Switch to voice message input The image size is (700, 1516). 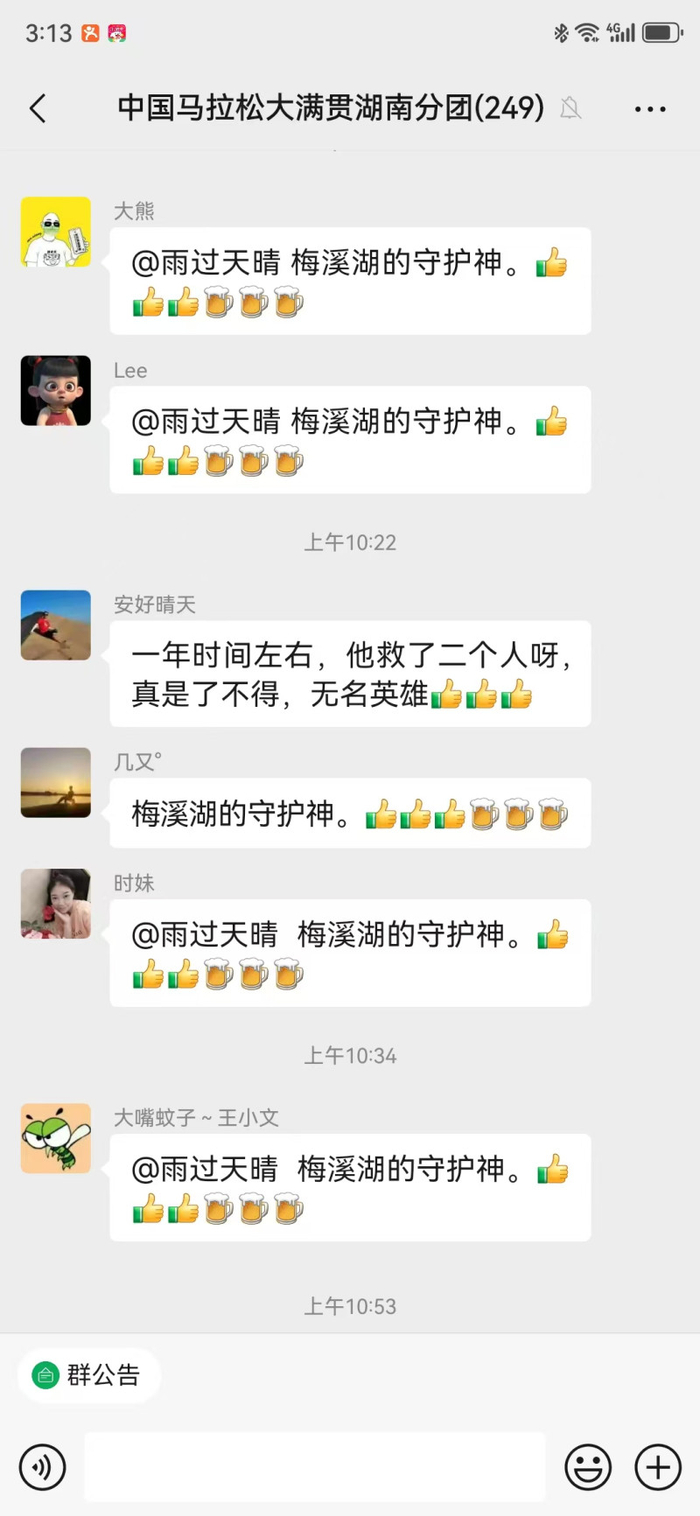pyautogui.click(x=42, y=1467)
